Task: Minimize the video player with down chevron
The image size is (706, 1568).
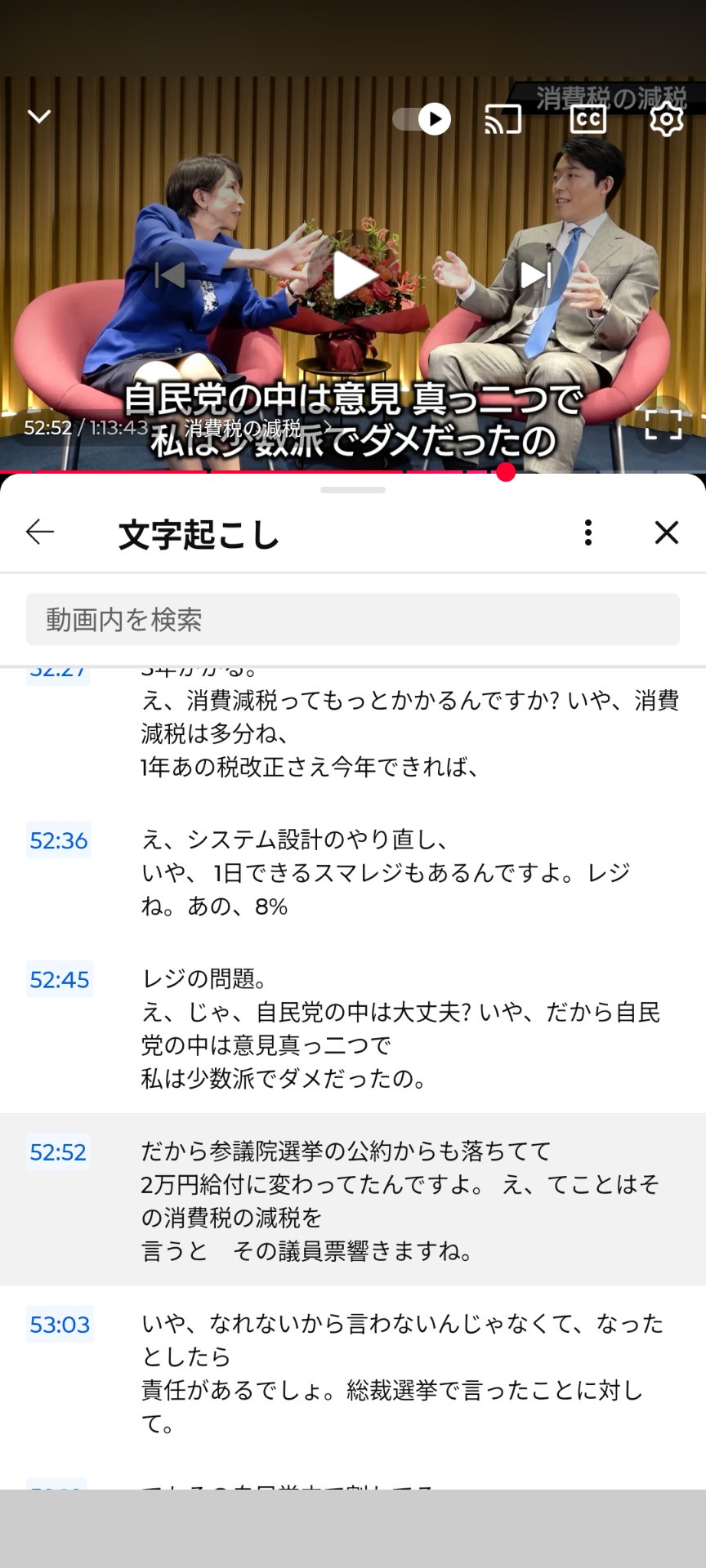Action: [x=39, y=117]
